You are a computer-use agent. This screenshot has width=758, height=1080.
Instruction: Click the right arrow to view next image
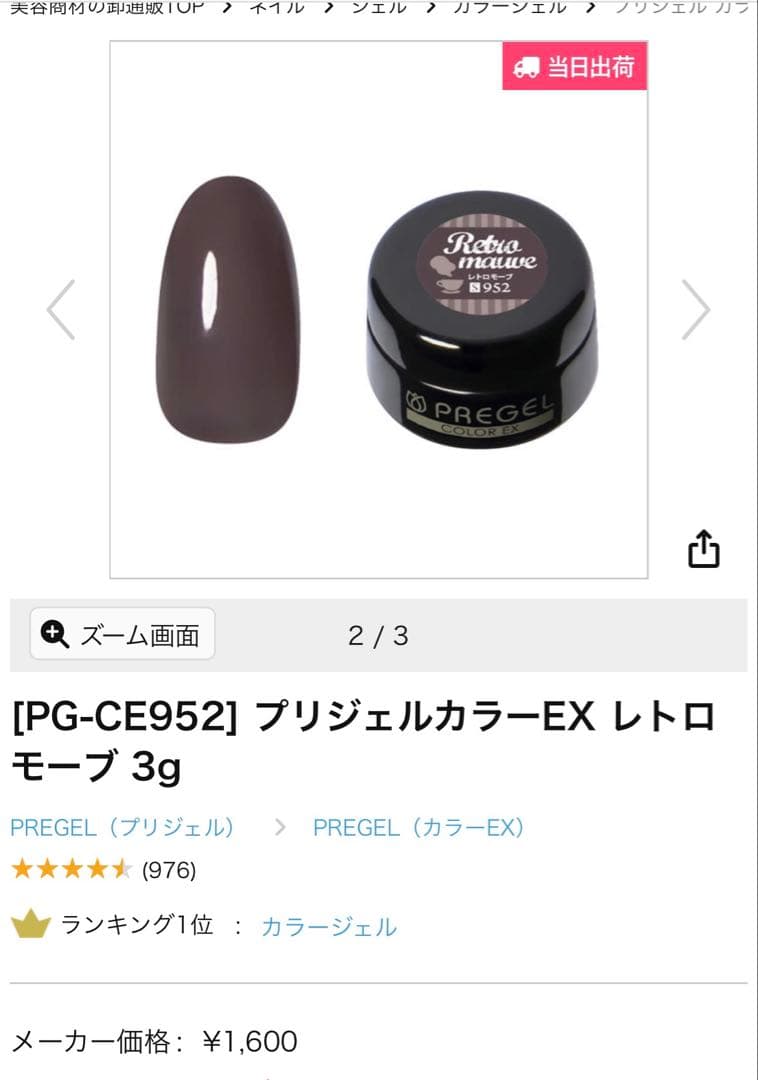click(x=697, y=310)
